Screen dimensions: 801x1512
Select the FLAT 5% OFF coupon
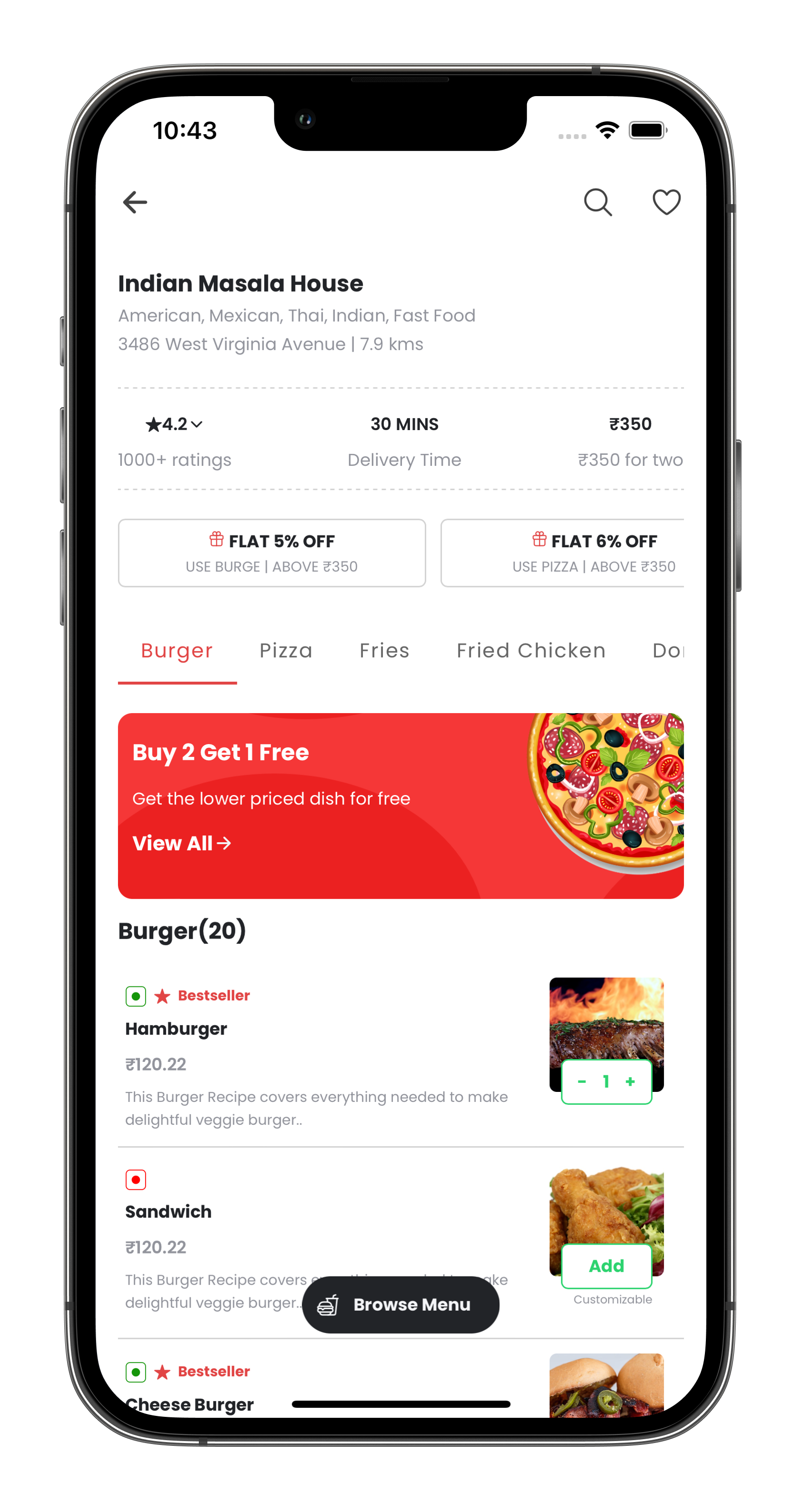[272, 552]
